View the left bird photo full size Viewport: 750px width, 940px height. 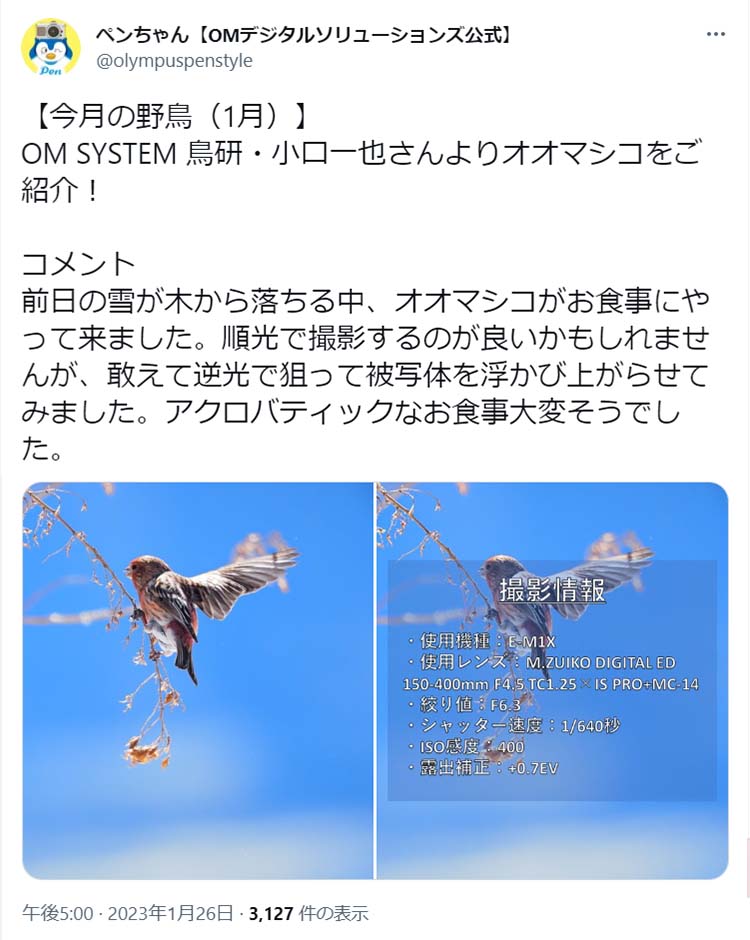click(x=198, y=680)
